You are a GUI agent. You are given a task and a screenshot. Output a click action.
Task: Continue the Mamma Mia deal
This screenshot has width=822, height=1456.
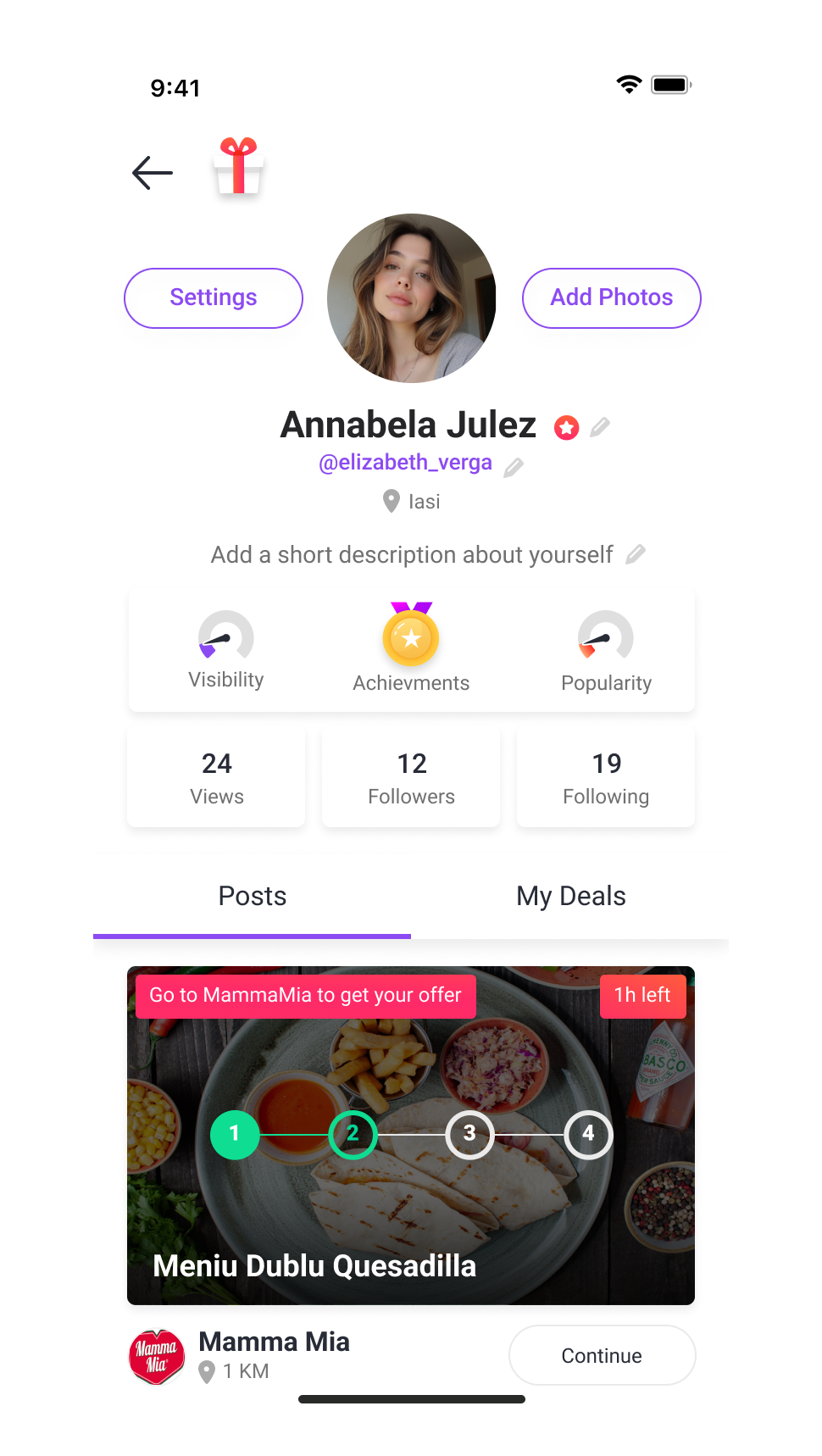coord(602,1355)
